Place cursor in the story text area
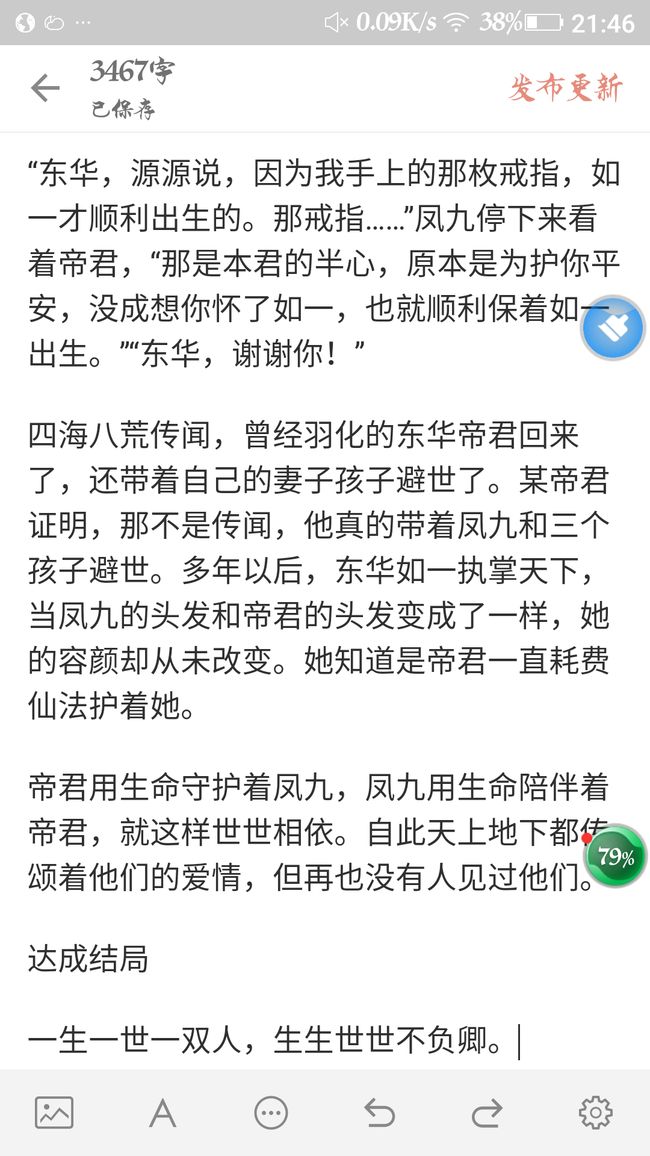 325,601
